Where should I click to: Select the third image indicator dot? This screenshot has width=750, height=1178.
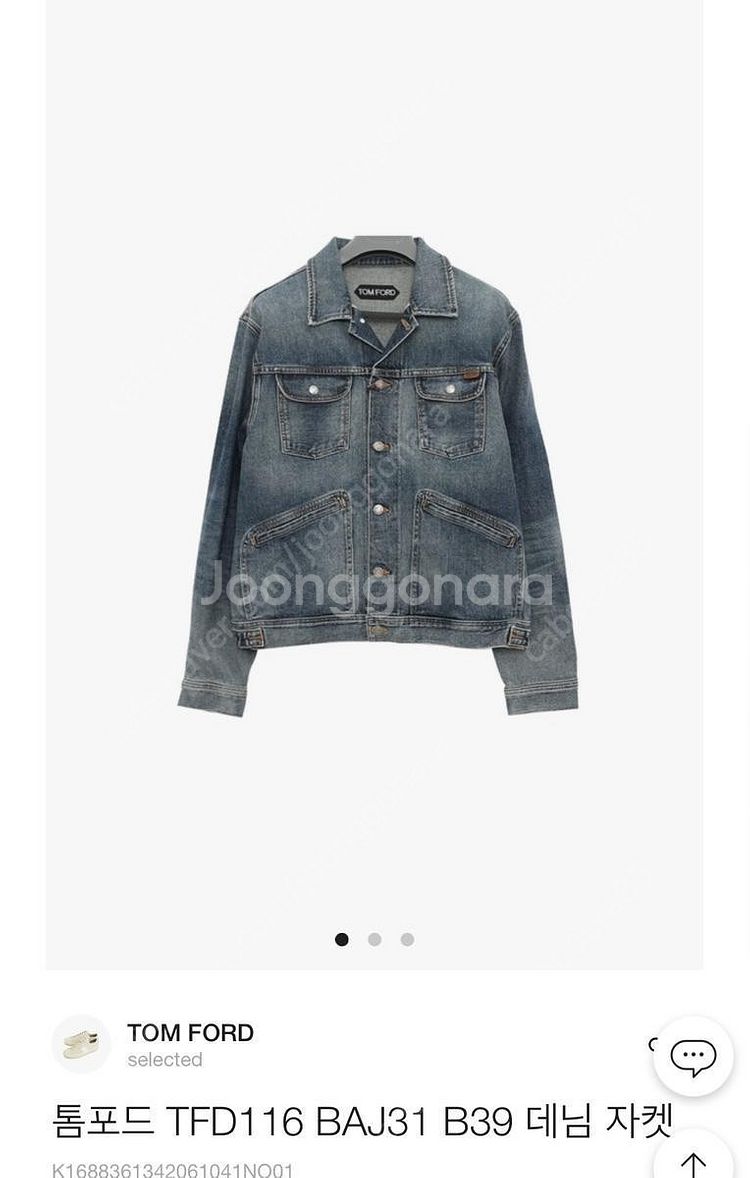click(x=407, y=939)
